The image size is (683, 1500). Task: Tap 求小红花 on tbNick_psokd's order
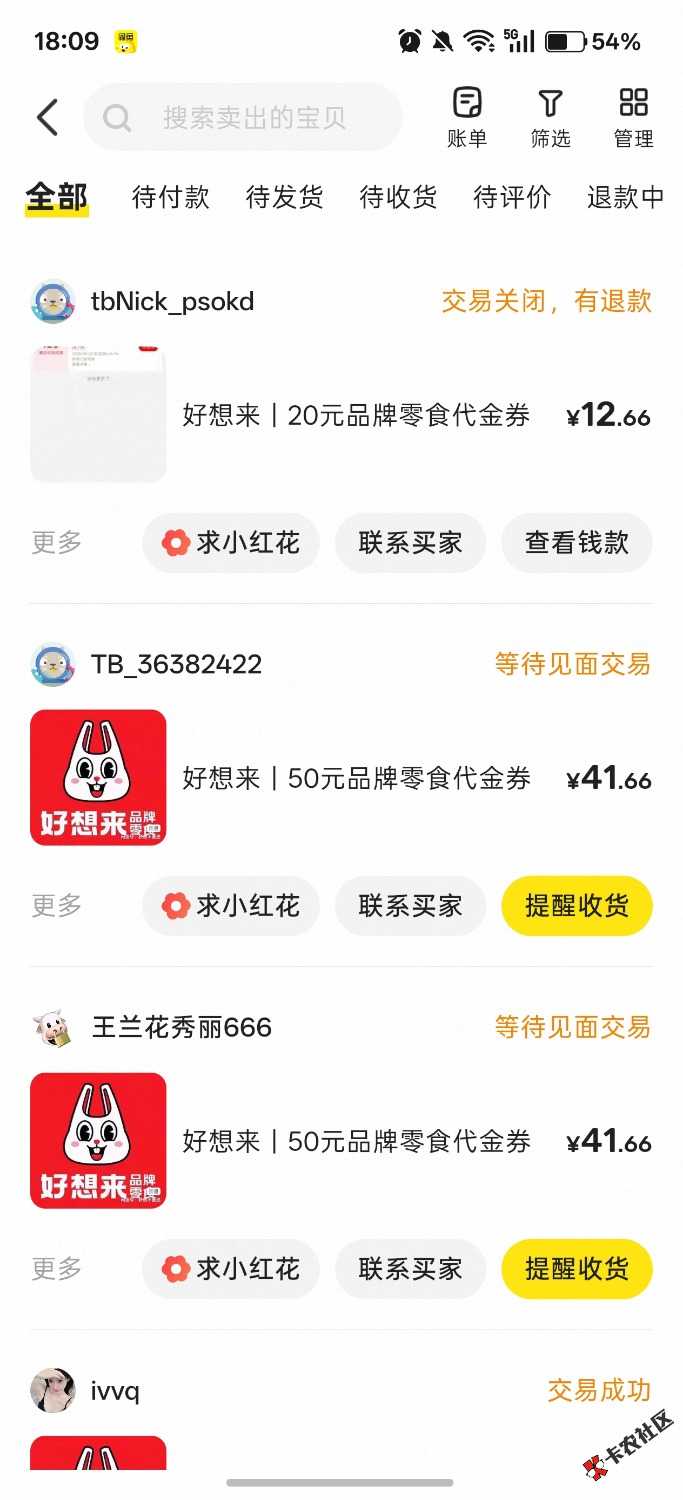tap(231, 543)
